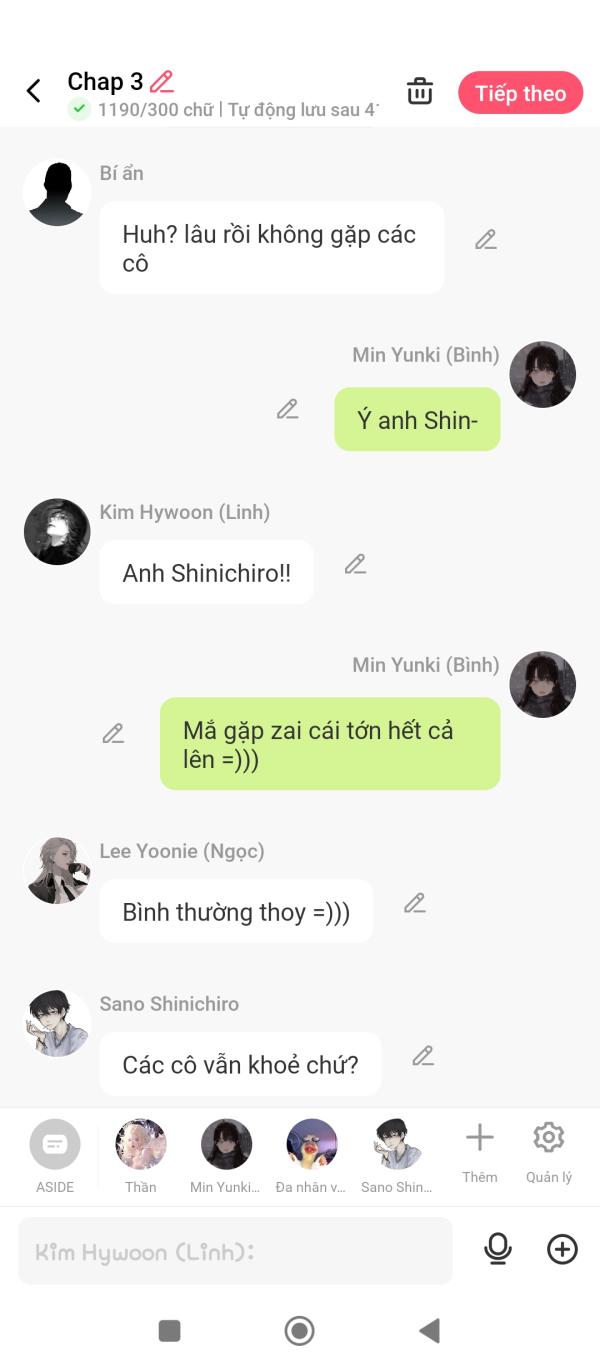Focus the Kim Hywoon (Linh) message field
The image size is (600, 1367).
point(235,1251)
